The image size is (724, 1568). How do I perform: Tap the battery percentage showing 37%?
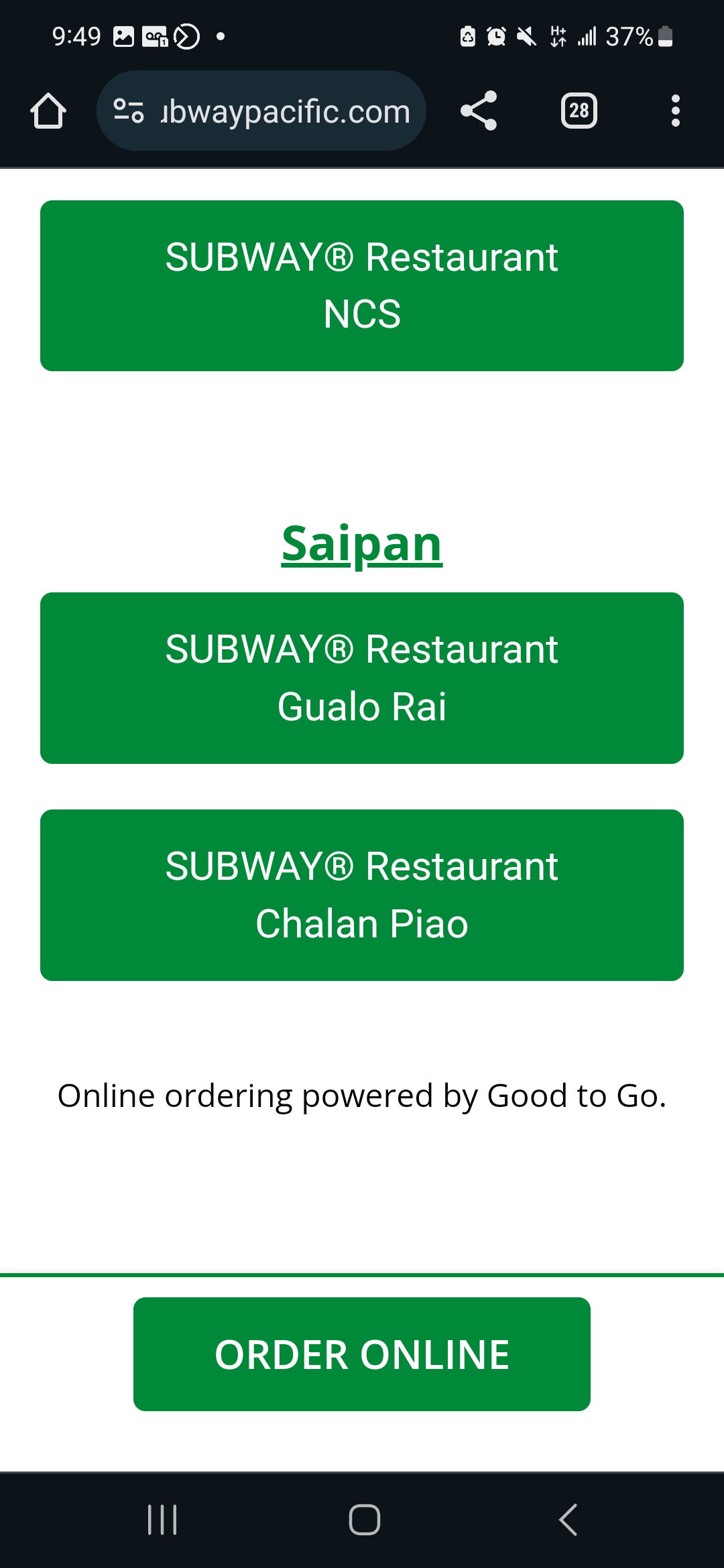pyautogui.click(x=630, y=37)
